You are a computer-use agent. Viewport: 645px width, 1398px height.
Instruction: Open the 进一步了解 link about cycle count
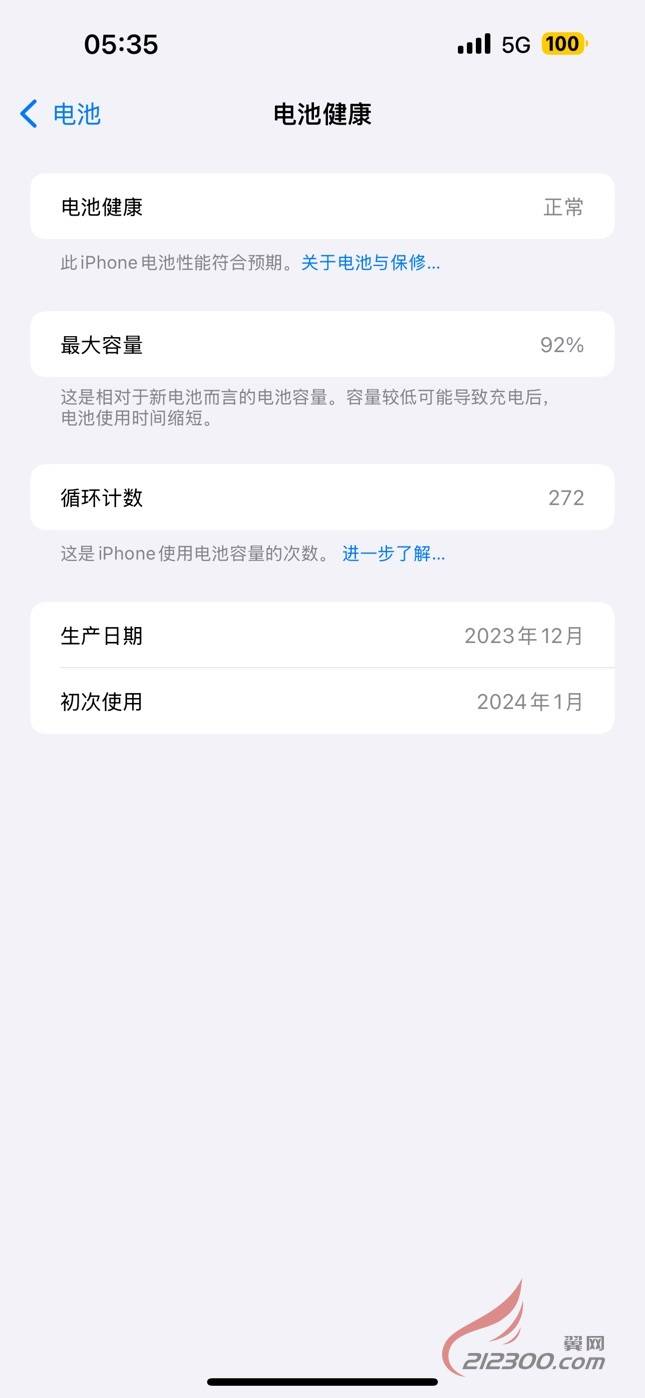point(394,553)
